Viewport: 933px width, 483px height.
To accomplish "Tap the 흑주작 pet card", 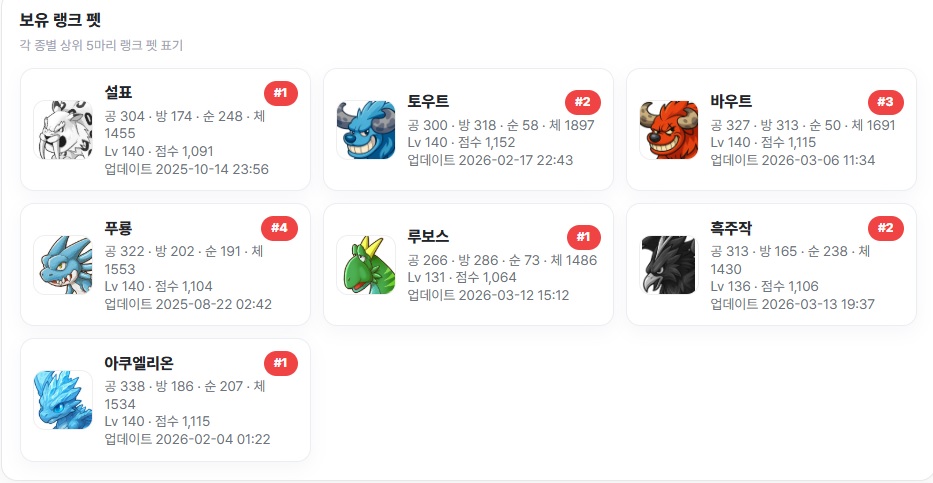I will (771, 265).
